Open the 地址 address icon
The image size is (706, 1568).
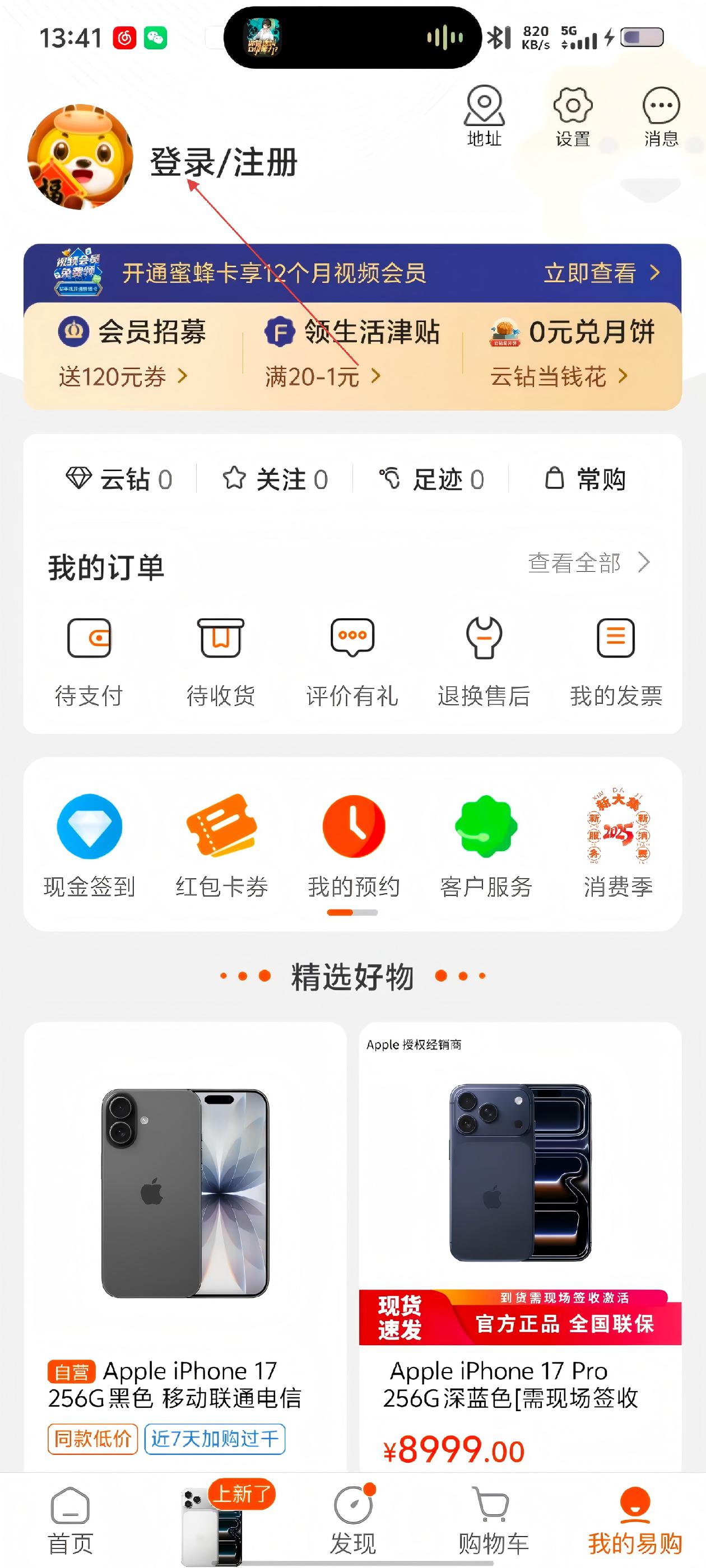(x=484, y=116)
